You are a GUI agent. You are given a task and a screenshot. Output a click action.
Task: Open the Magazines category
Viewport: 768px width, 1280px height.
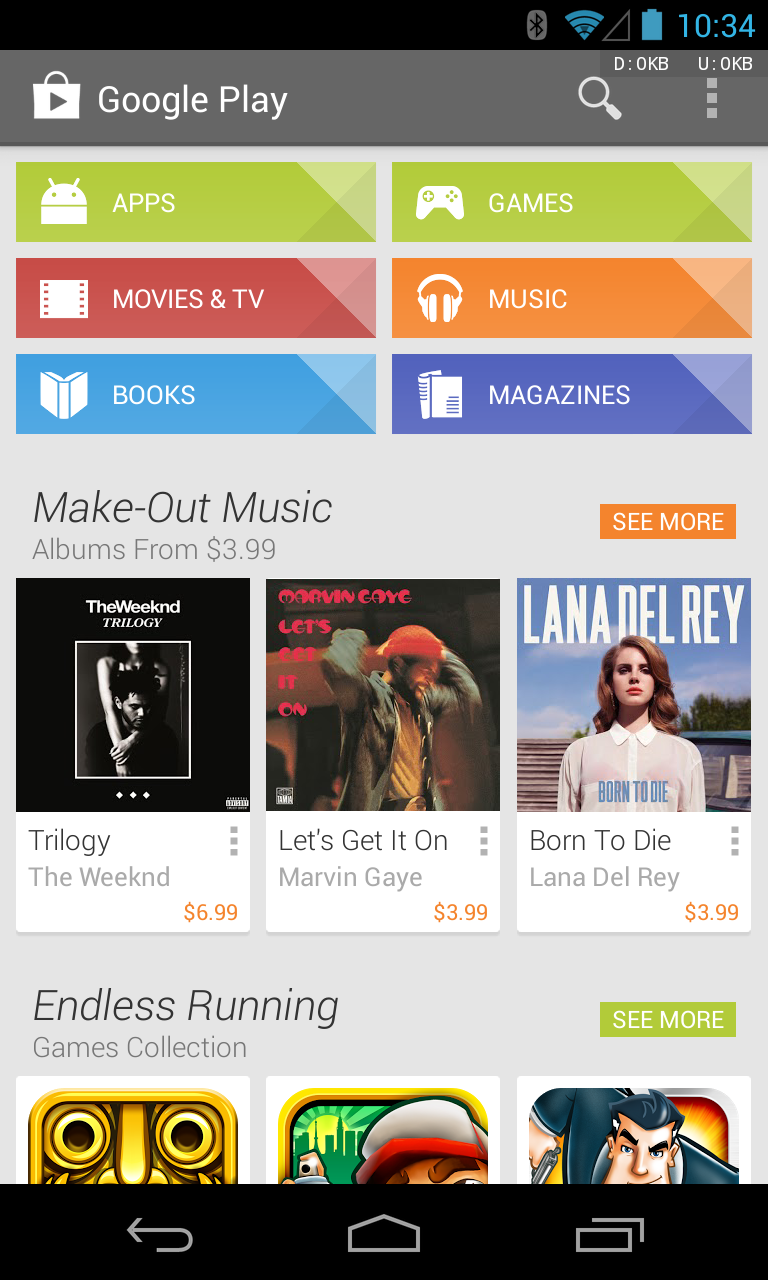tap(571, 395)
